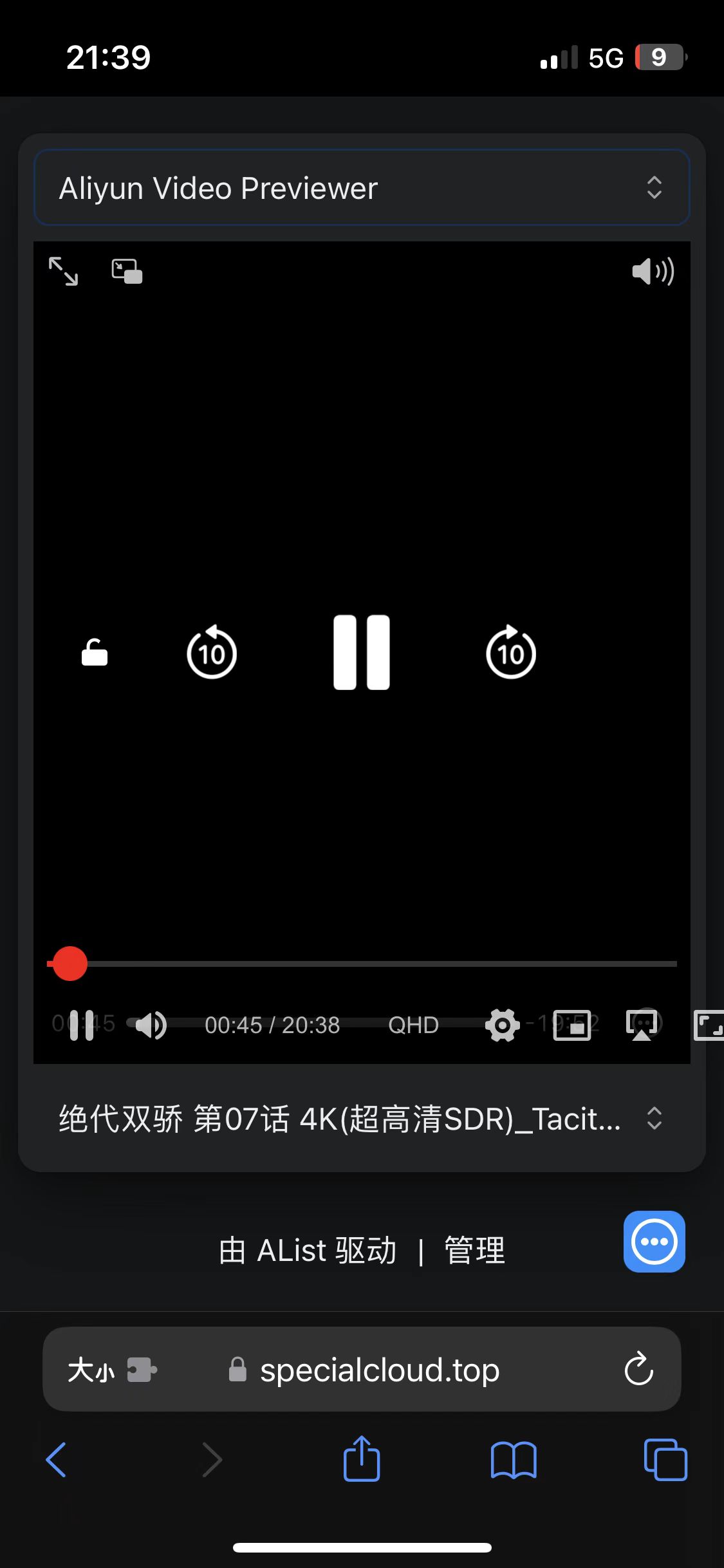The height and width of the screenshot is (1568, 724).
Task: Rewind the video 10 seconds
Action: [x=212, y=652]
